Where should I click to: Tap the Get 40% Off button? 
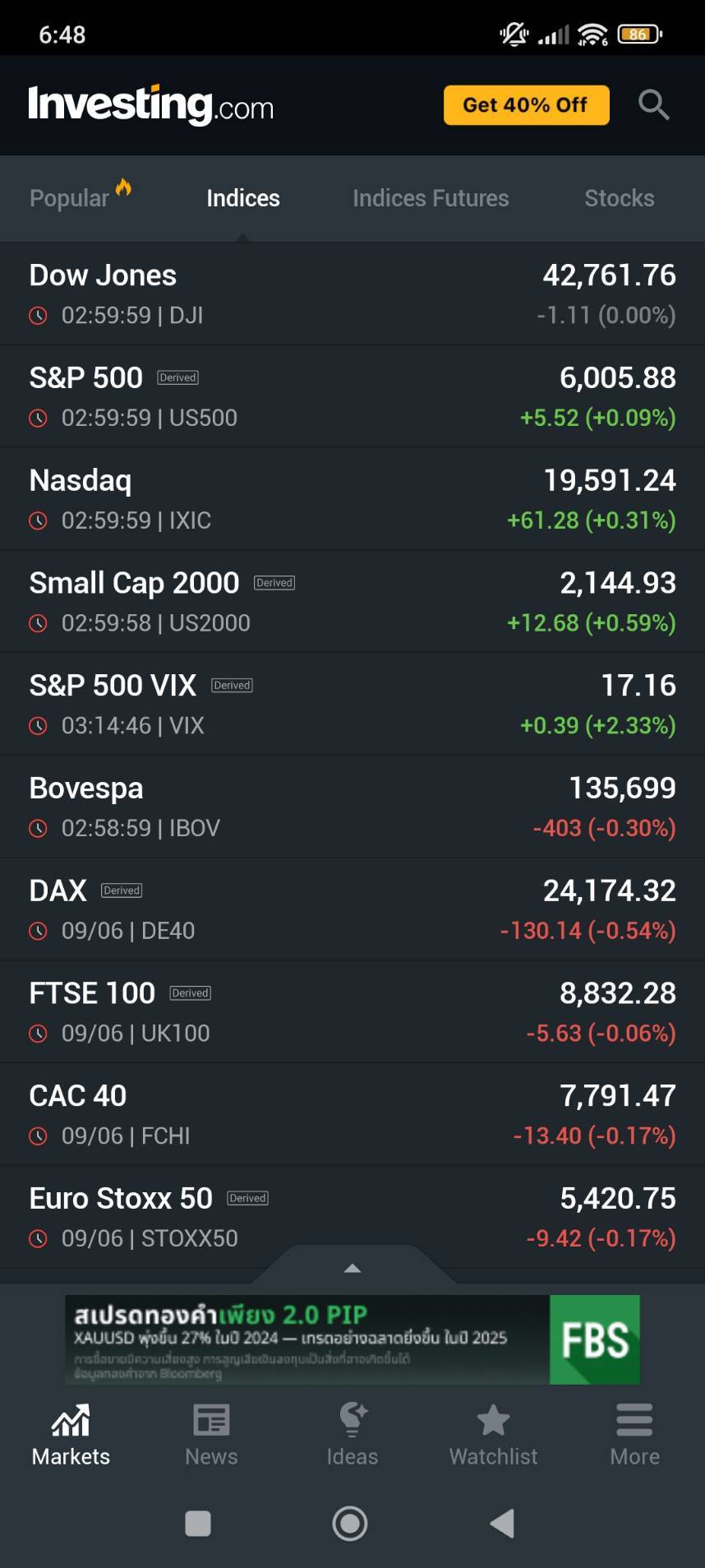click(527, 105)
